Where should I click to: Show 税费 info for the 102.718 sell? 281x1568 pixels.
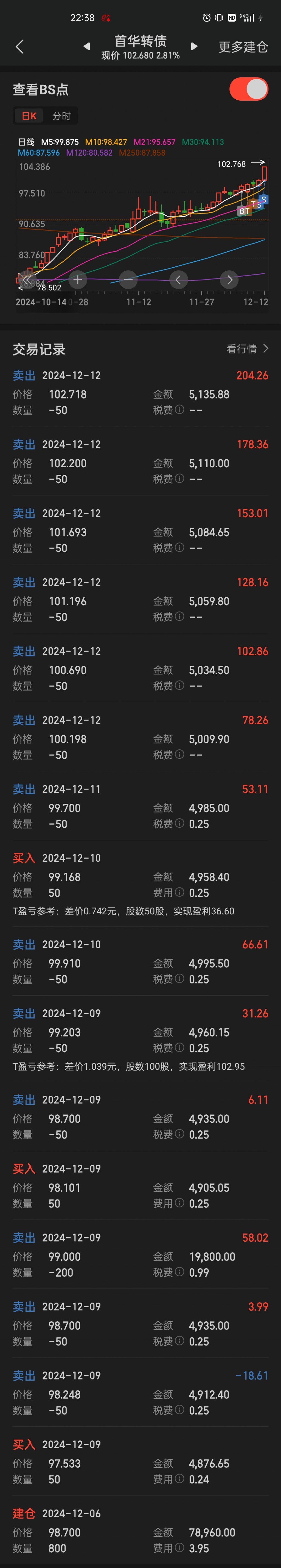point(179,410)
